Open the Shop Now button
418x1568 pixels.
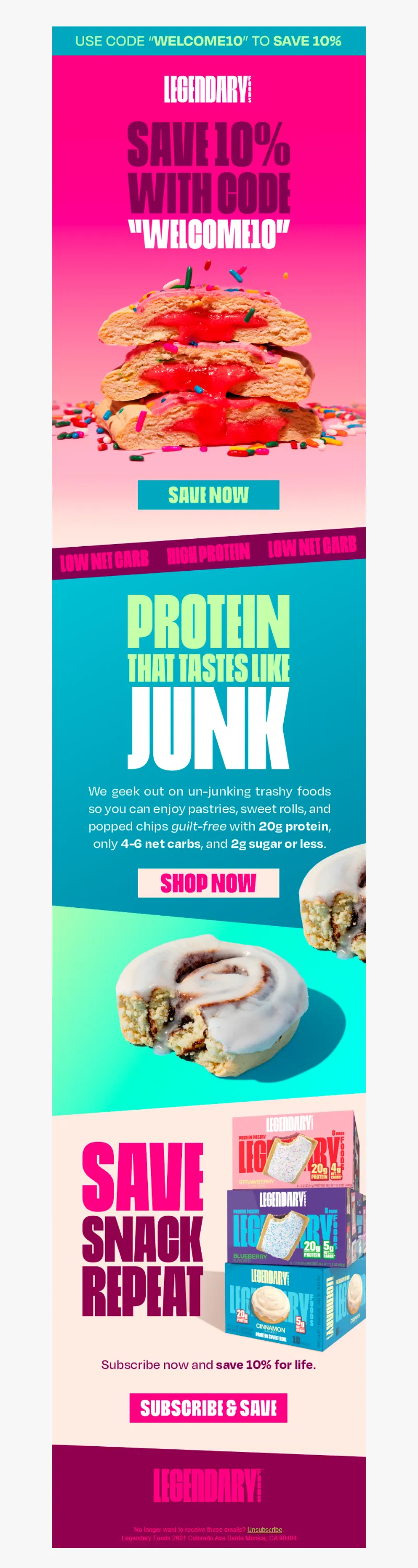208,883
